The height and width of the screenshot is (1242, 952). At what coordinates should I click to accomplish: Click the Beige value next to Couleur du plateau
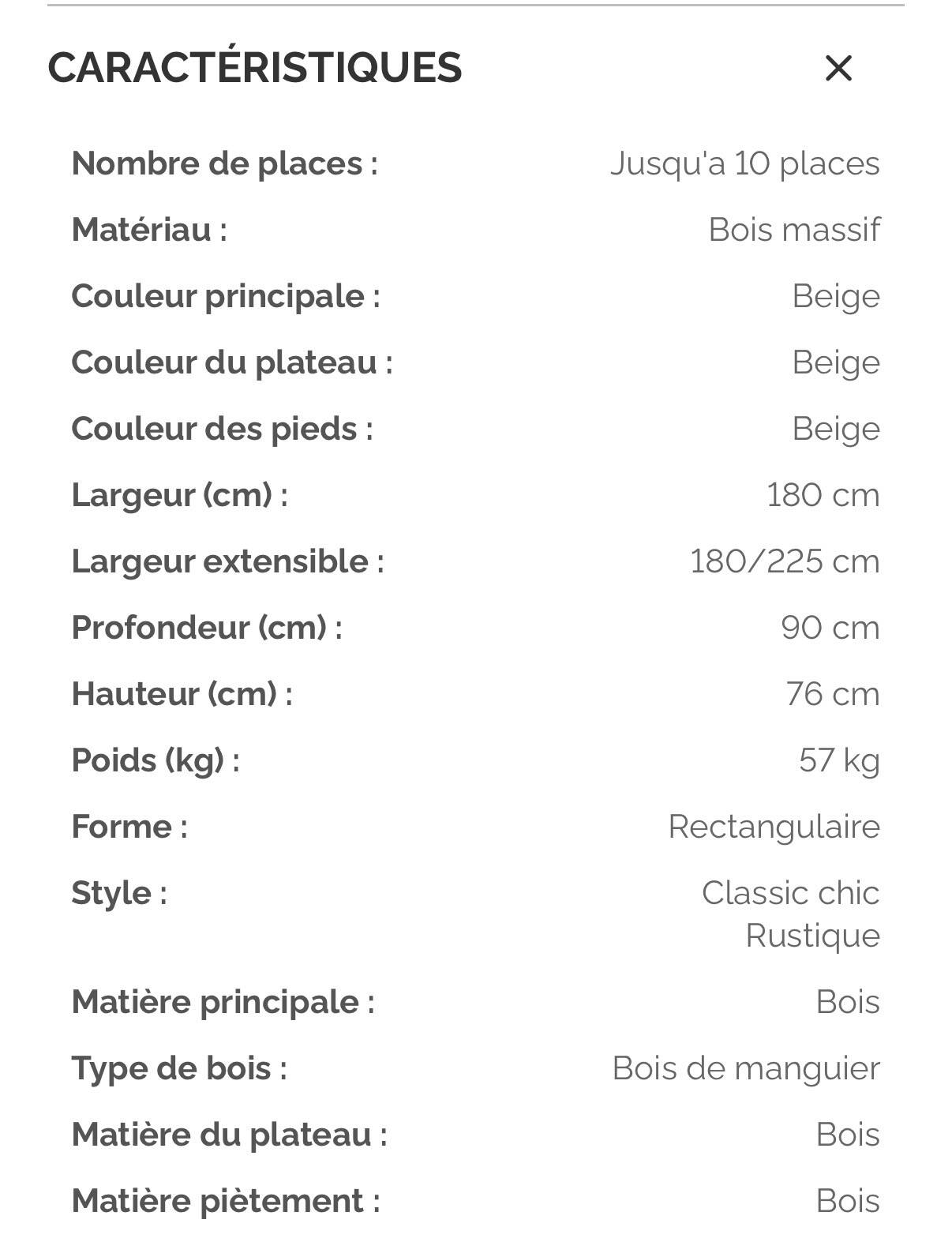pyautogui.click(x=835, y=362)
